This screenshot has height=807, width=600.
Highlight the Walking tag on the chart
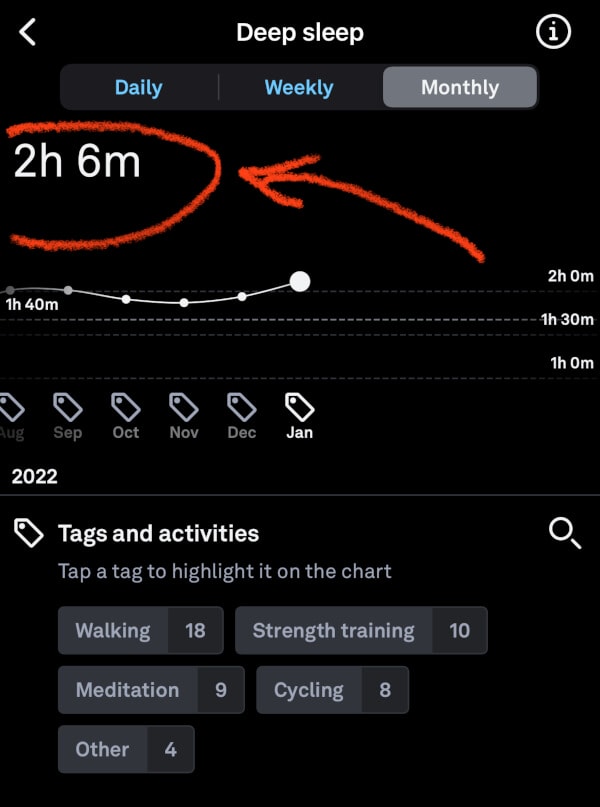pyautogui.click(x=140, y=630)
